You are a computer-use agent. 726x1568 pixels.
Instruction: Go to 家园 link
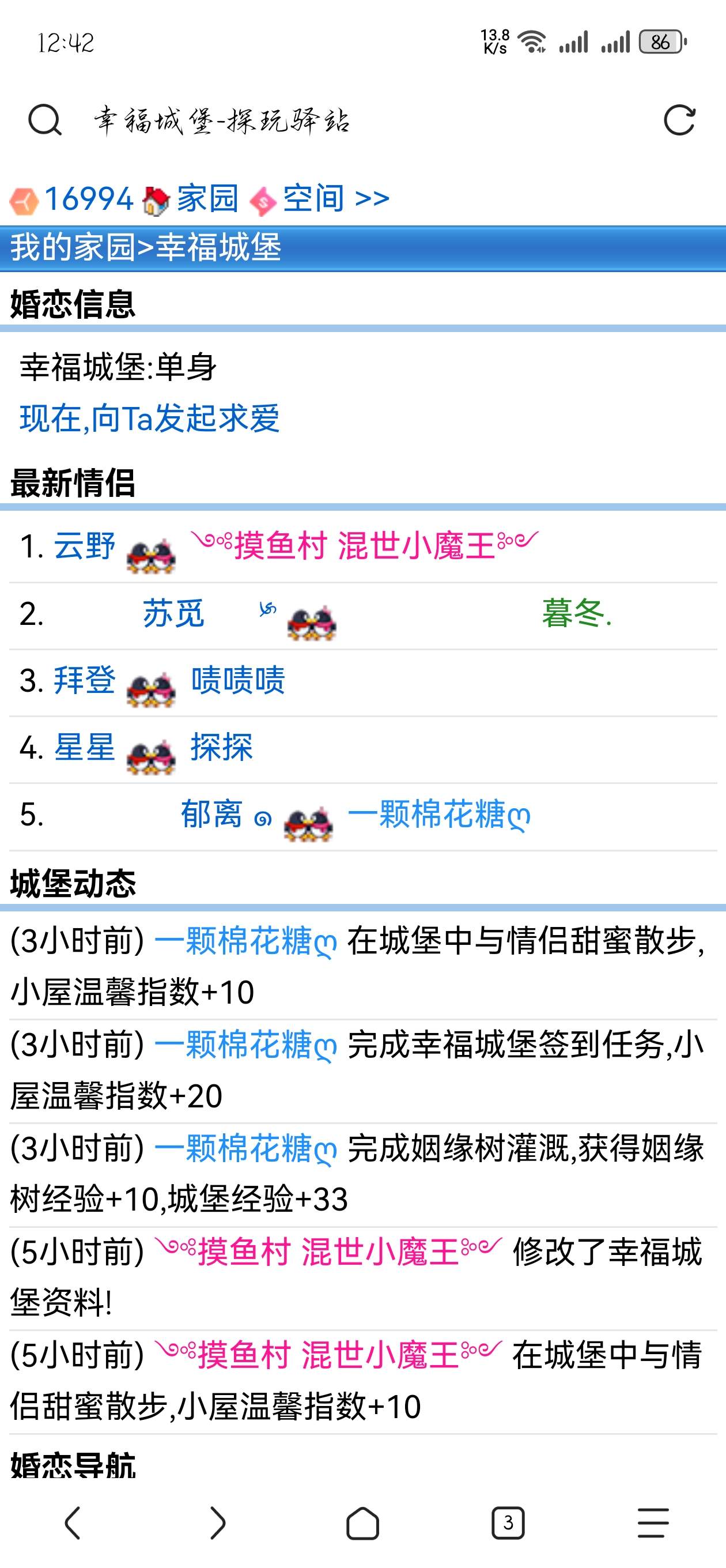(x=207, y=199)
